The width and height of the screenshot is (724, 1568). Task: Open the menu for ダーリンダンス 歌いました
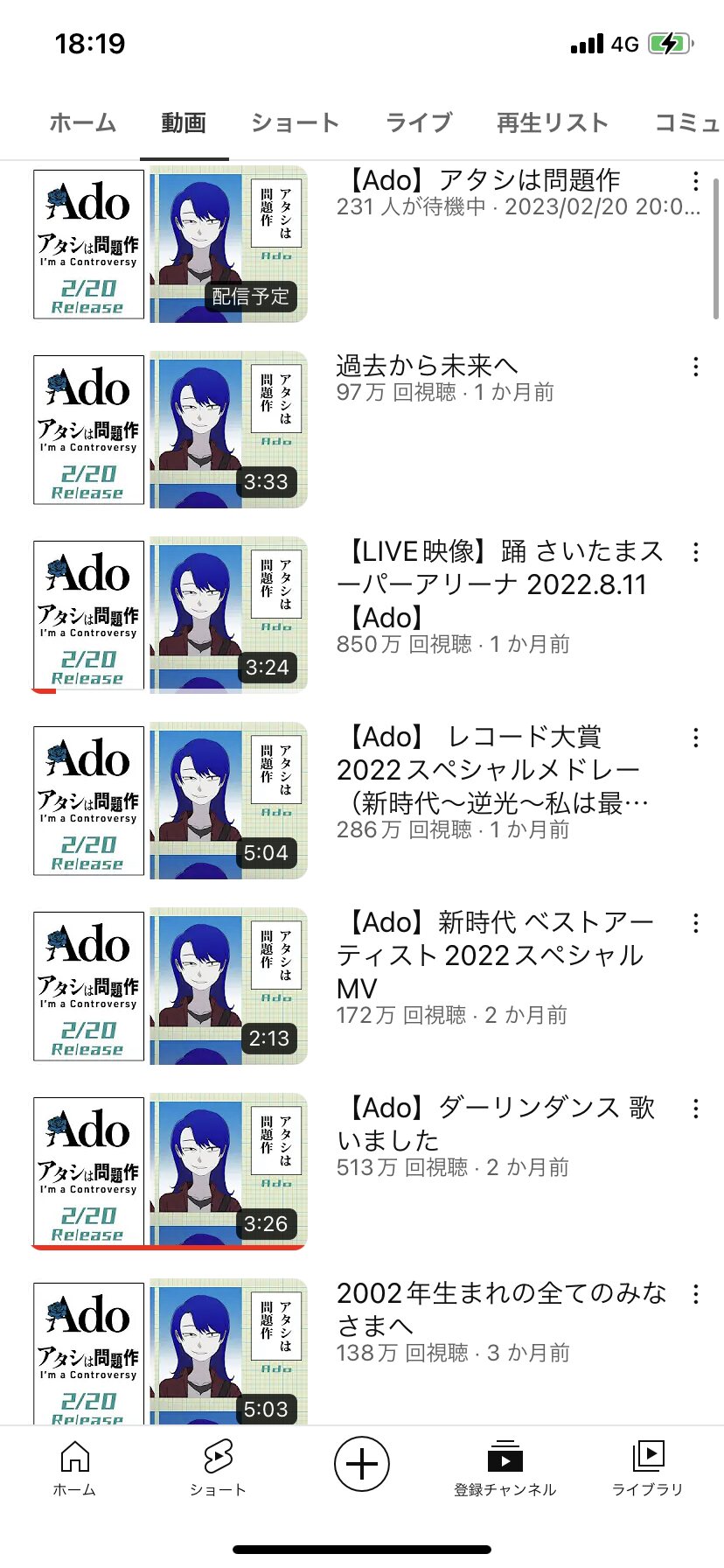click(x=695, y=1109)
